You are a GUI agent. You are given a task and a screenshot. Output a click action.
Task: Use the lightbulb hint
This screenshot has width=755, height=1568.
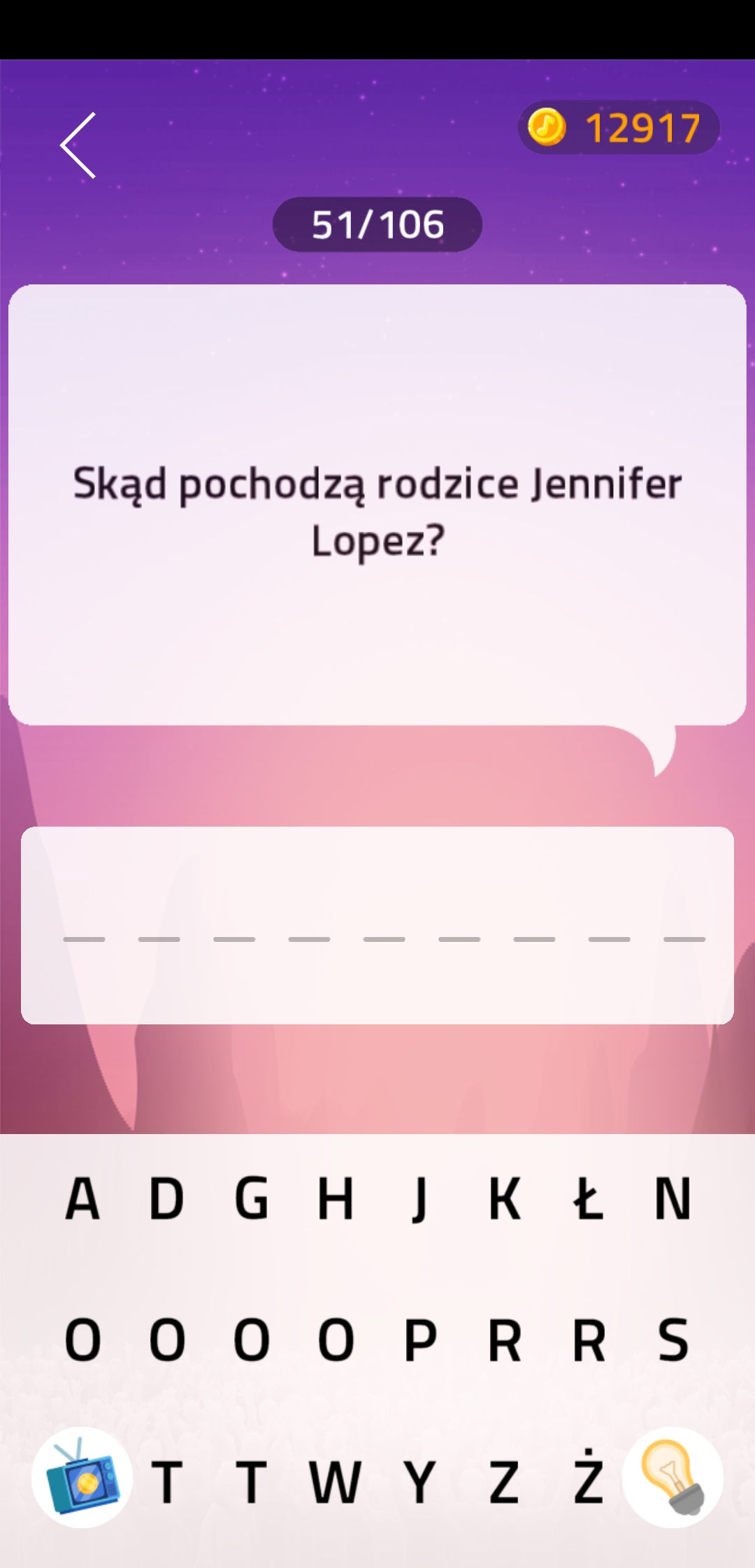(673, 1477)
